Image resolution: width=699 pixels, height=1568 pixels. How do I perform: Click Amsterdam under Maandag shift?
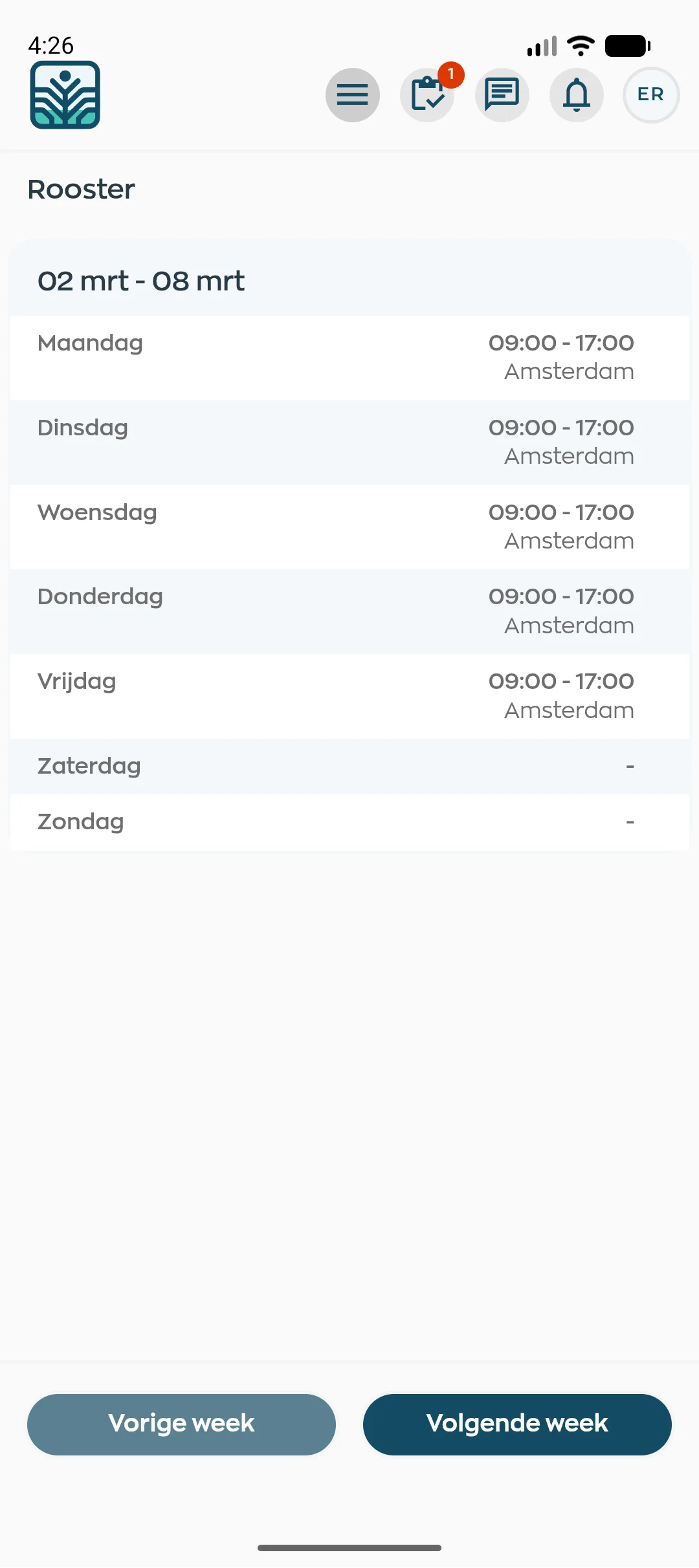(x=568, y=371)
